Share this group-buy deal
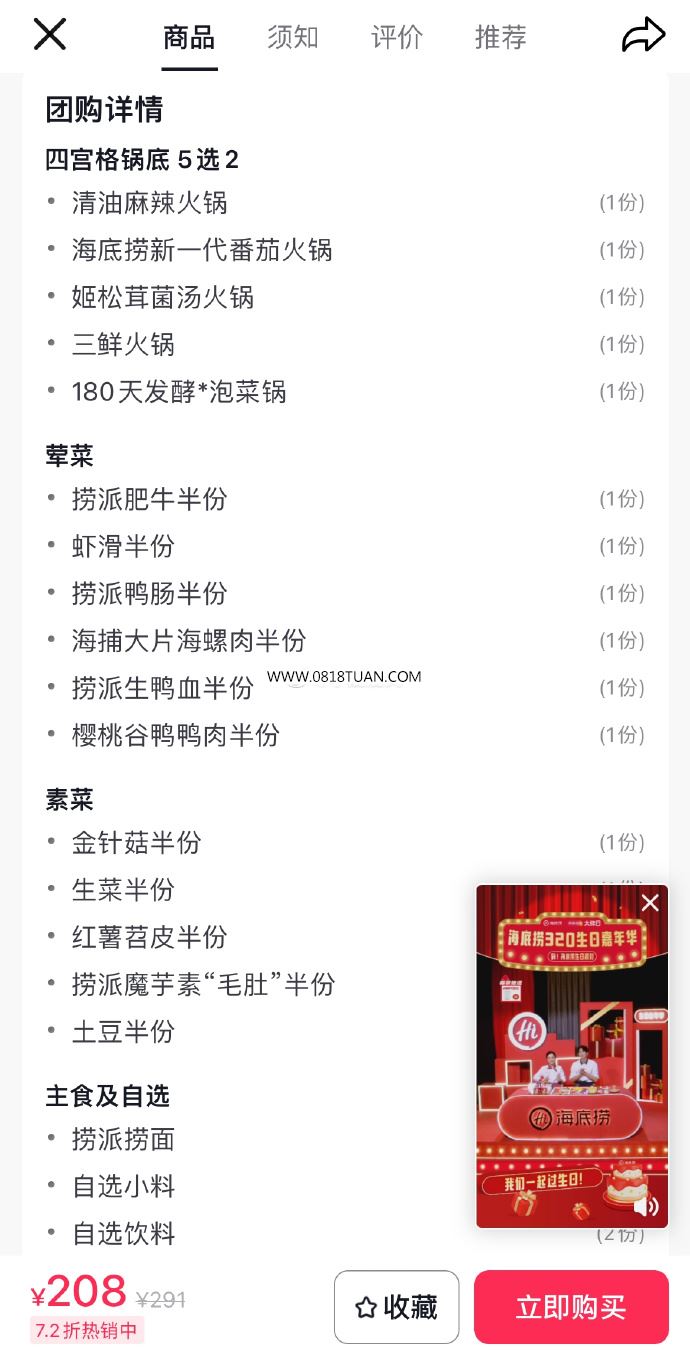The image size is (690, 1355). [643, 36]
